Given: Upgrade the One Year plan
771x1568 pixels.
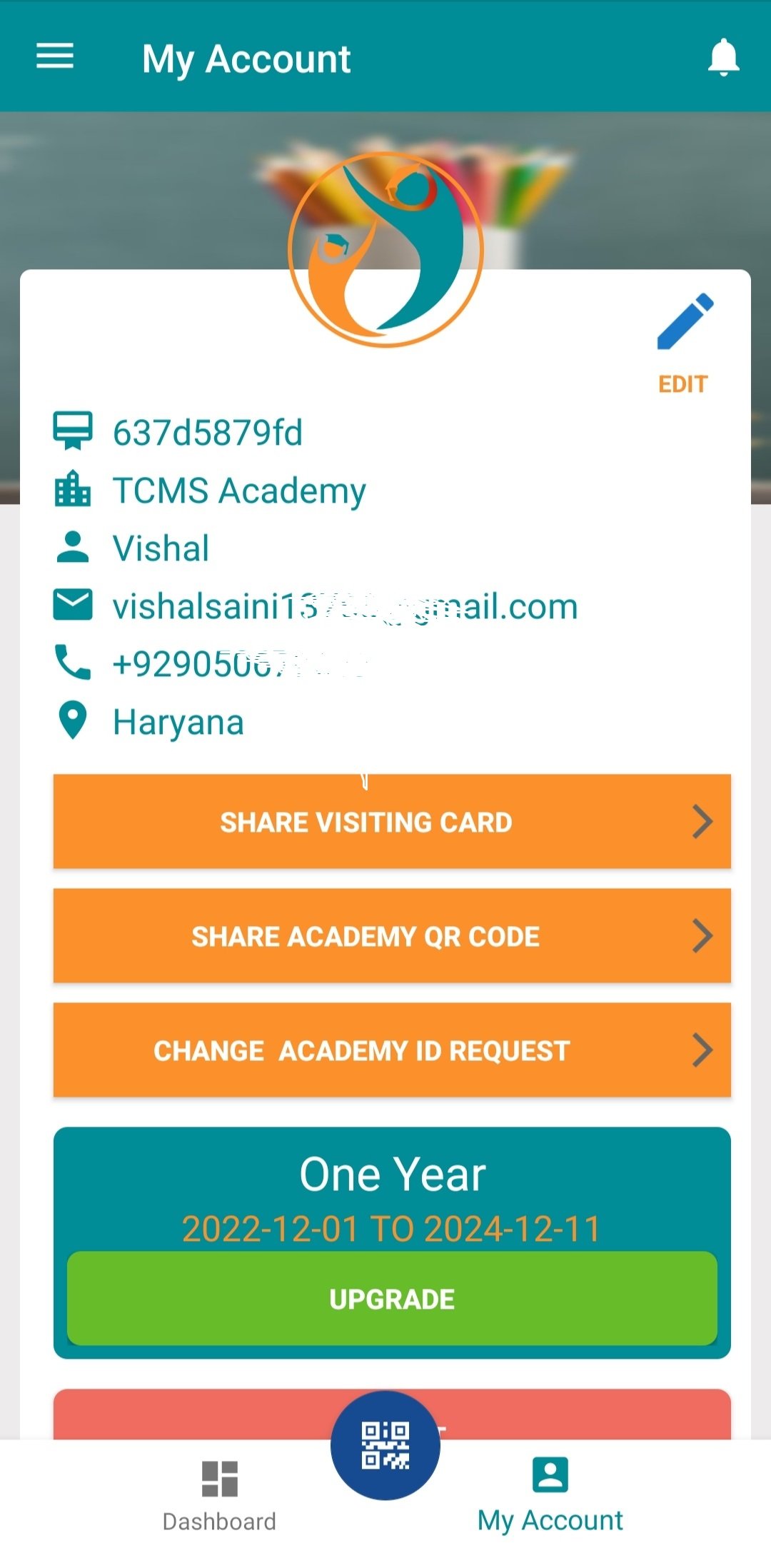Looking at the screenshot, I should click(392, 1299).
